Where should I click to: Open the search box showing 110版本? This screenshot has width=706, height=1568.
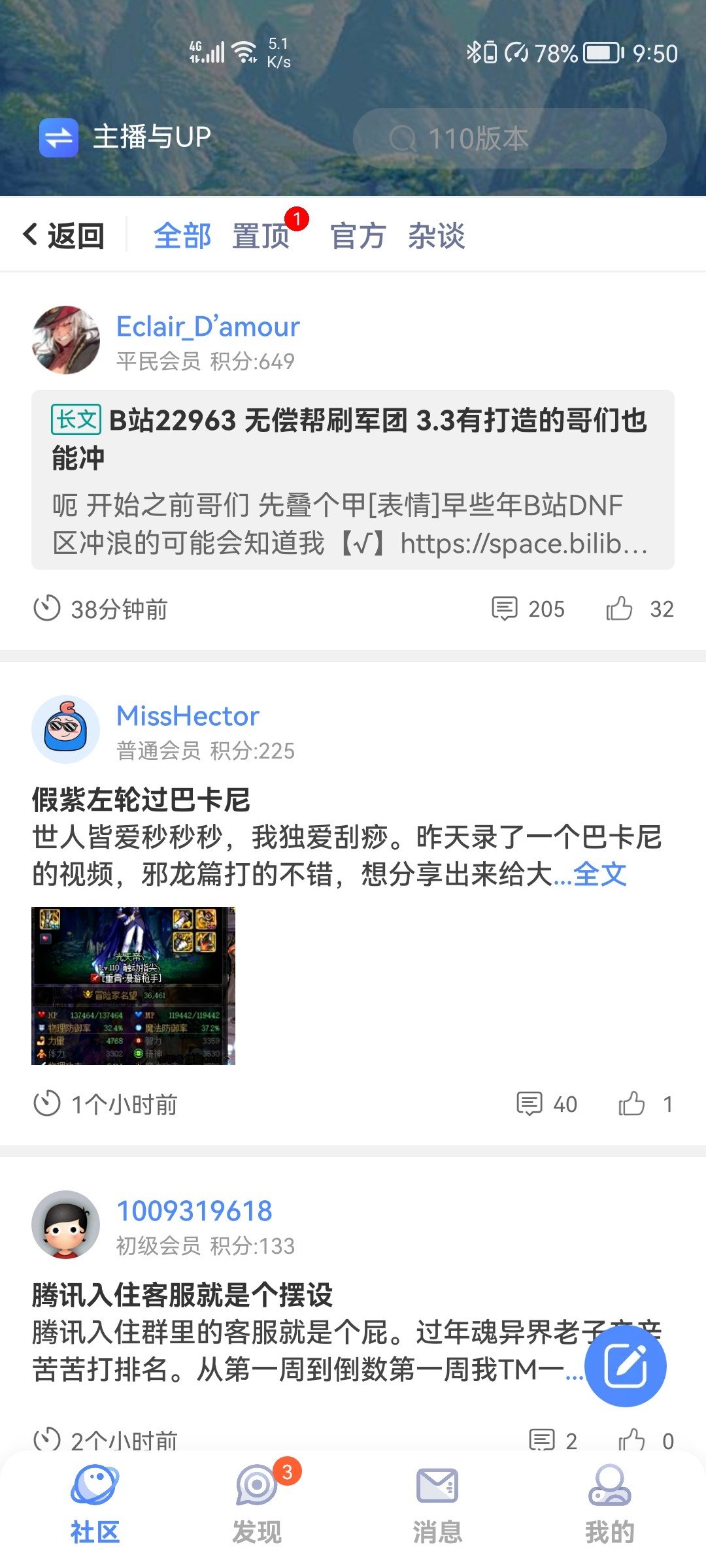[509, 139]
